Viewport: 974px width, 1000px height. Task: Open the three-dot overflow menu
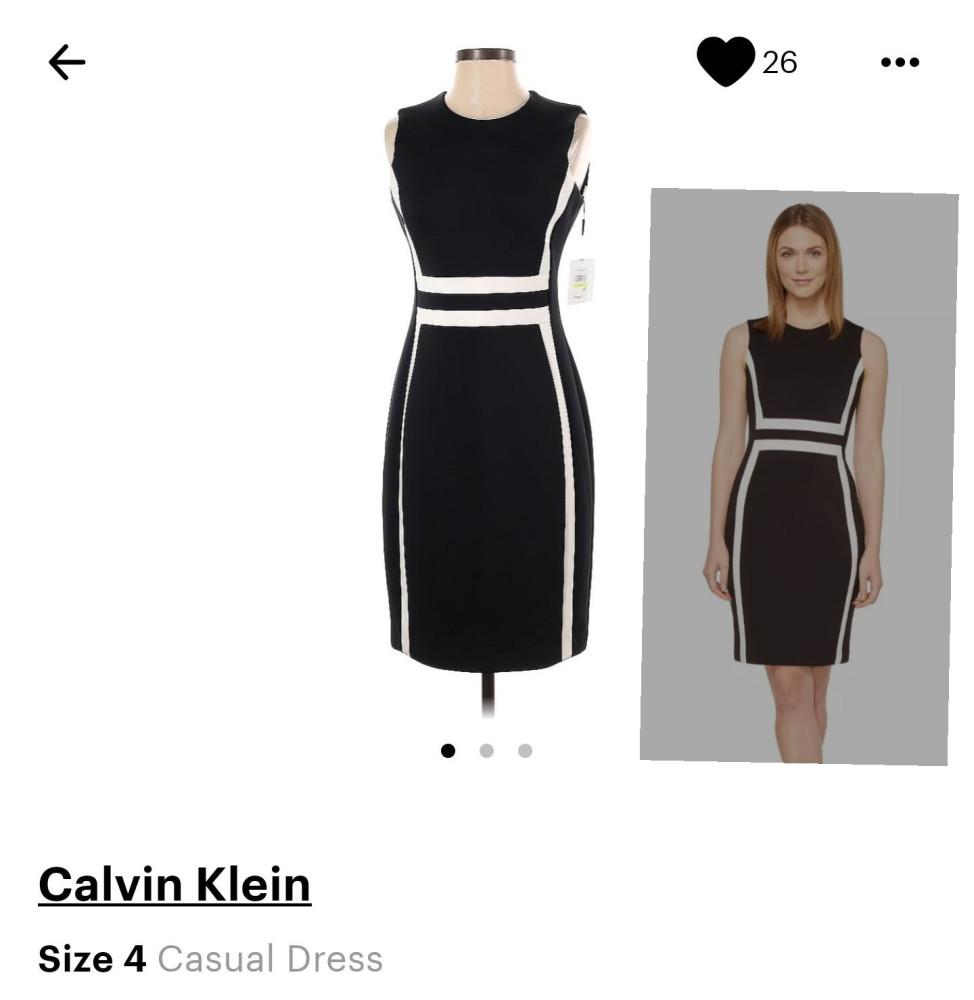[899, 63]
